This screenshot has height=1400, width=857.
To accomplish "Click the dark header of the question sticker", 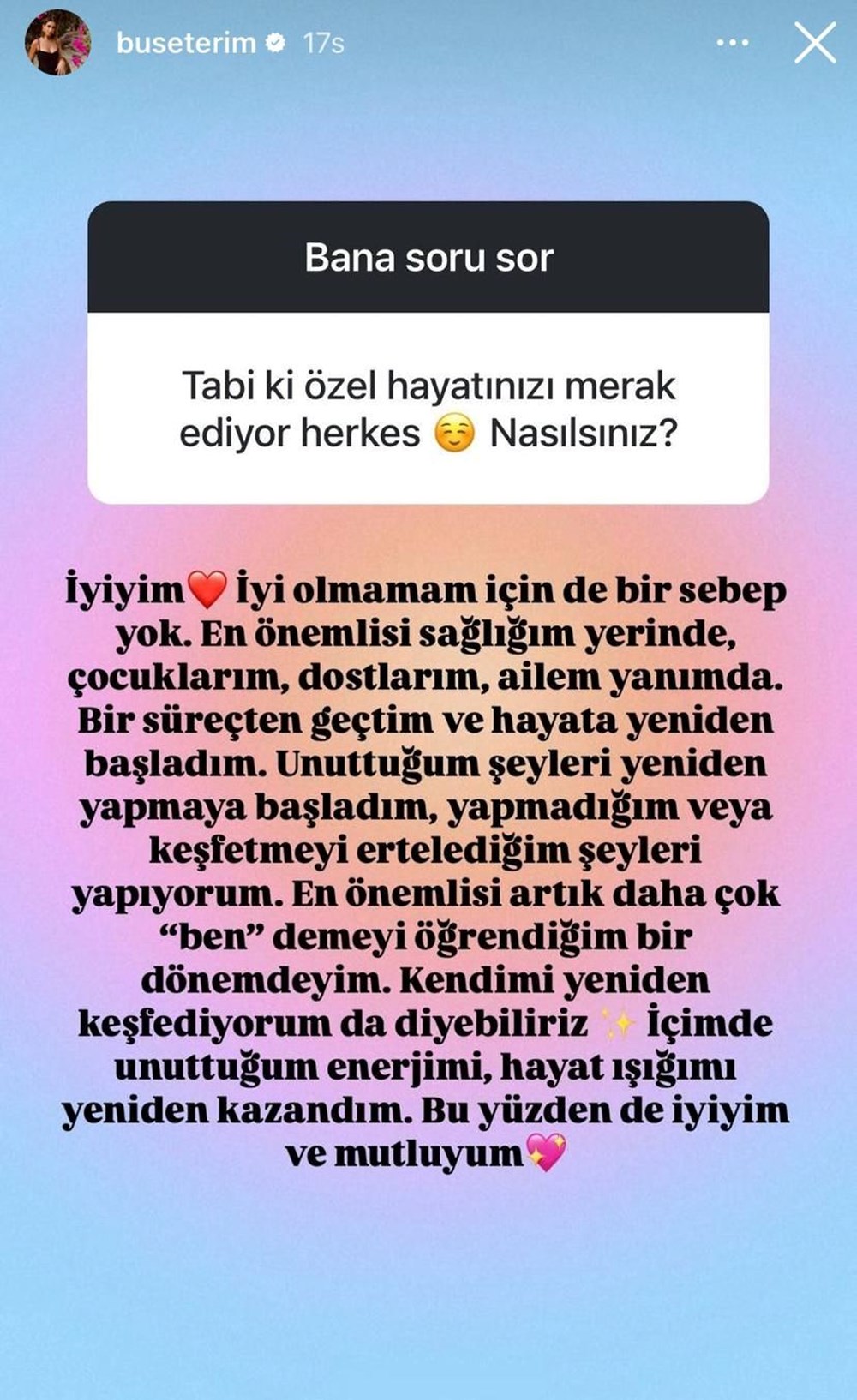I will (x=428, y=257).
